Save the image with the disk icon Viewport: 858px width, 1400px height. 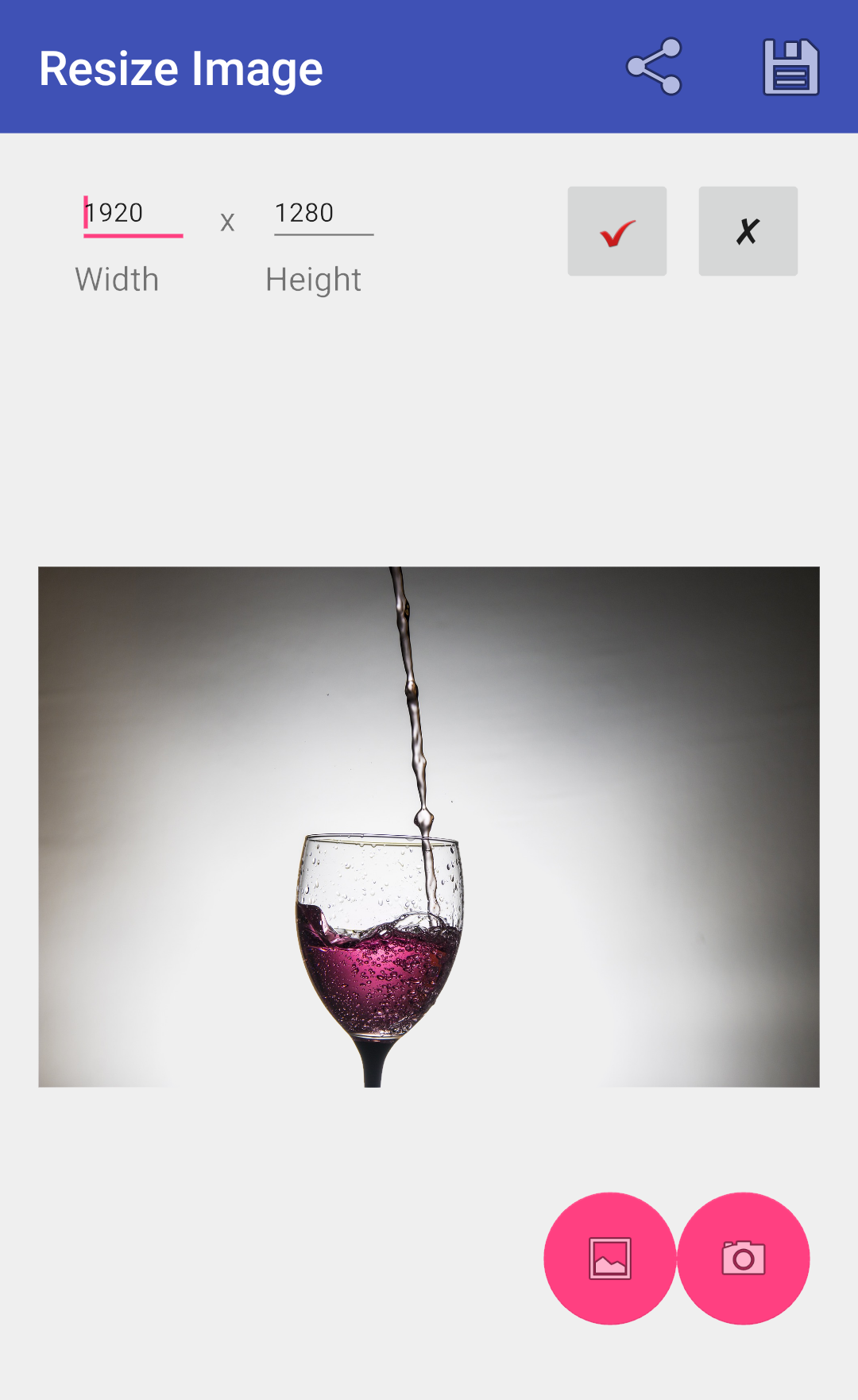pyautogui.click(x=790, y=67)
